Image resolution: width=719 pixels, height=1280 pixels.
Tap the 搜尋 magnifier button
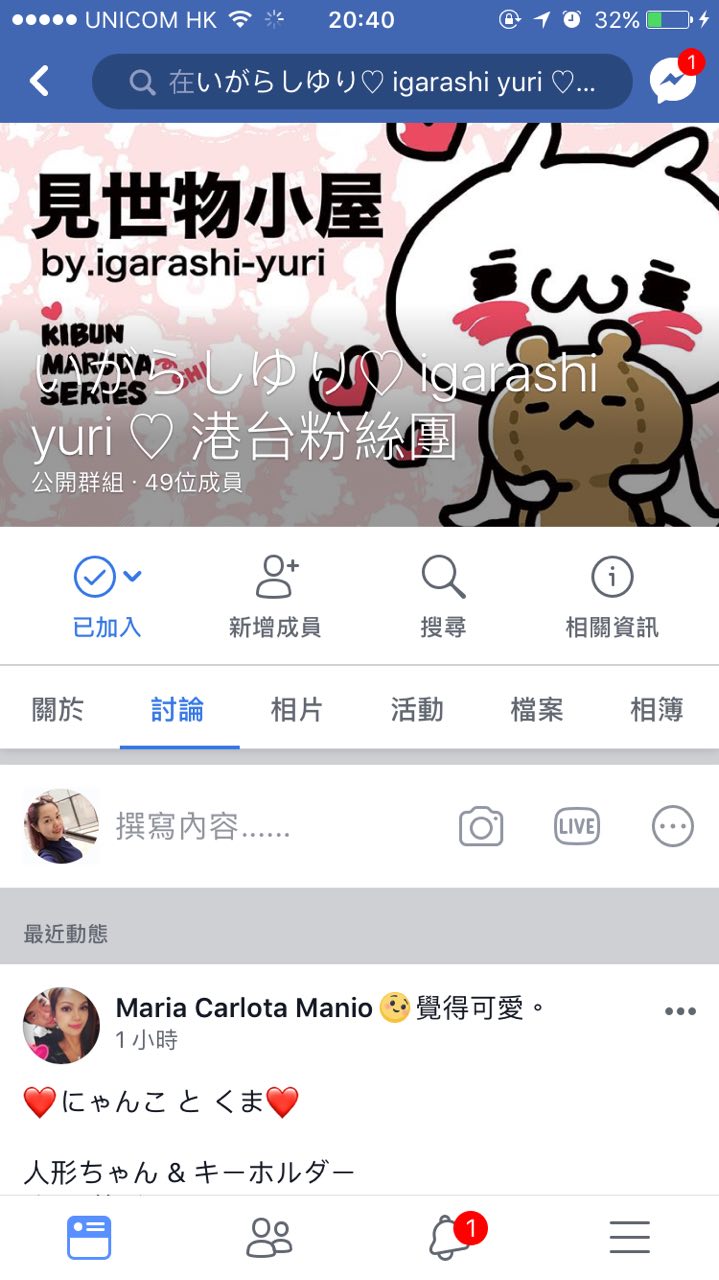coord(443,597)
